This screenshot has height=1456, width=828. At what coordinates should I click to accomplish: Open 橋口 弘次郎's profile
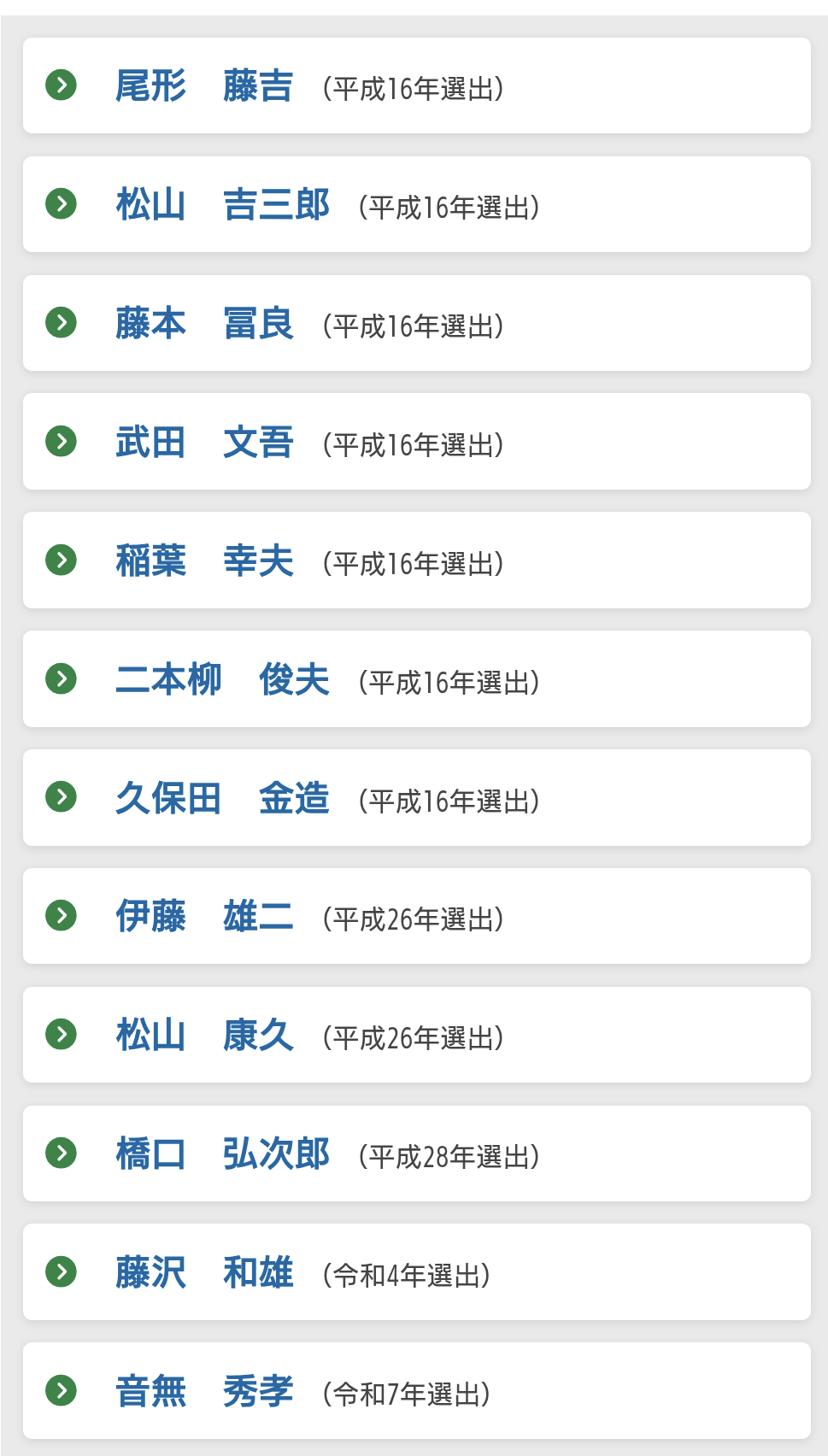416,1154
